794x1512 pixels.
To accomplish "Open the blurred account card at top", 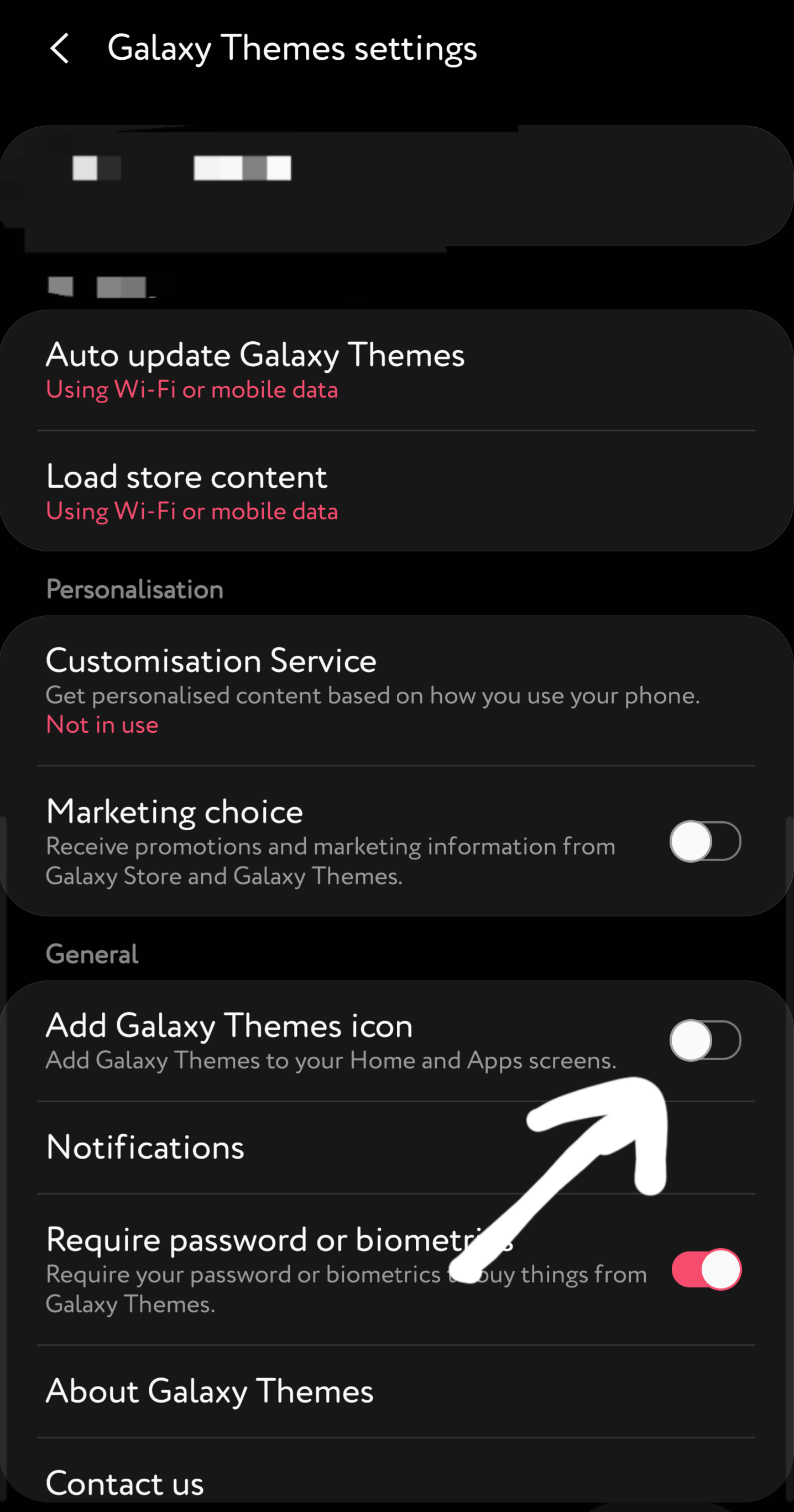I will pos(396,185).
